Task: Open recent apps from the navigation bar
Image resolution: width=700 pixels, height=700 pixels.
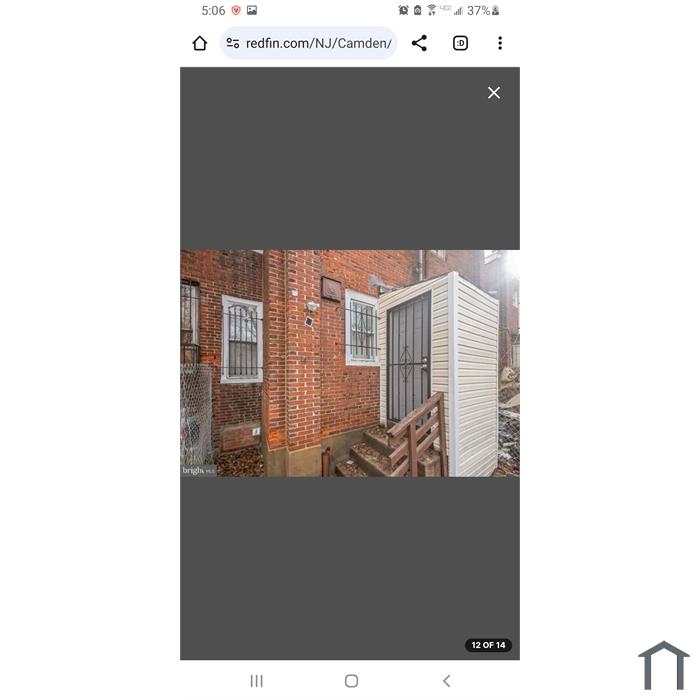Action: (256, 681)
